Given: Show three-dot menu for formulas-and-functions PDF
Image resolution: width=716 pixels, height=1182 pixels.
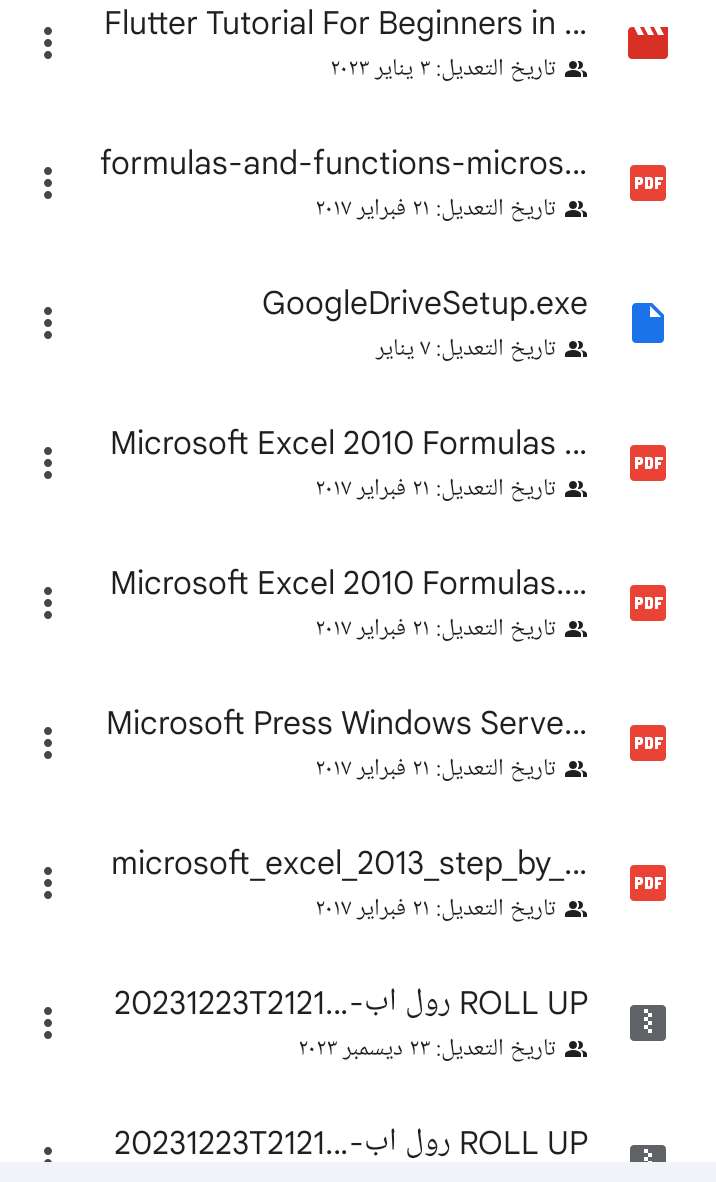Looking at the screenshot, I should [x=47, y=183].
